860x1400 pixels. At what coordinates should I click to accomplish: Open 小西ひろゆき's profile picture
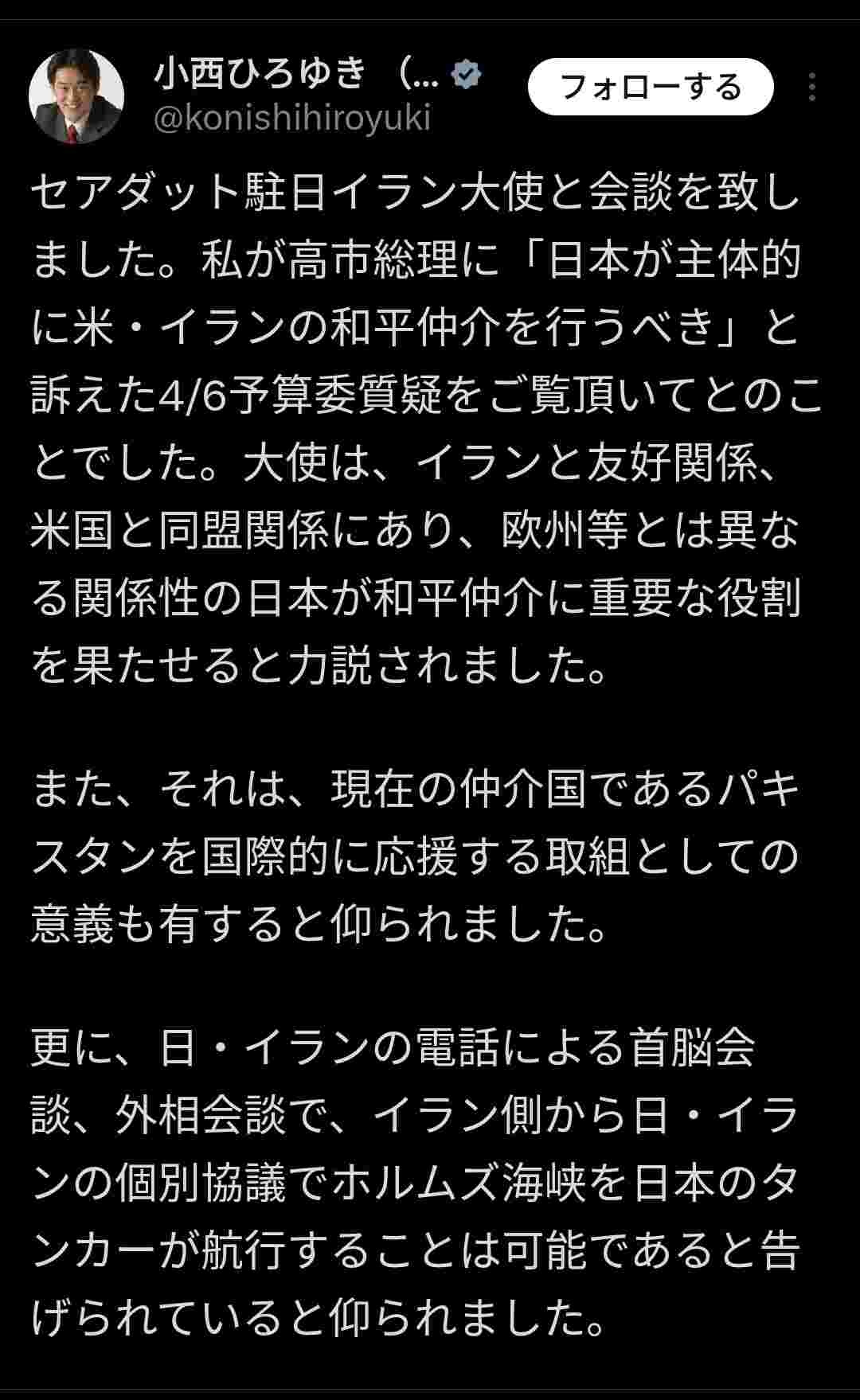click(76, 96)
